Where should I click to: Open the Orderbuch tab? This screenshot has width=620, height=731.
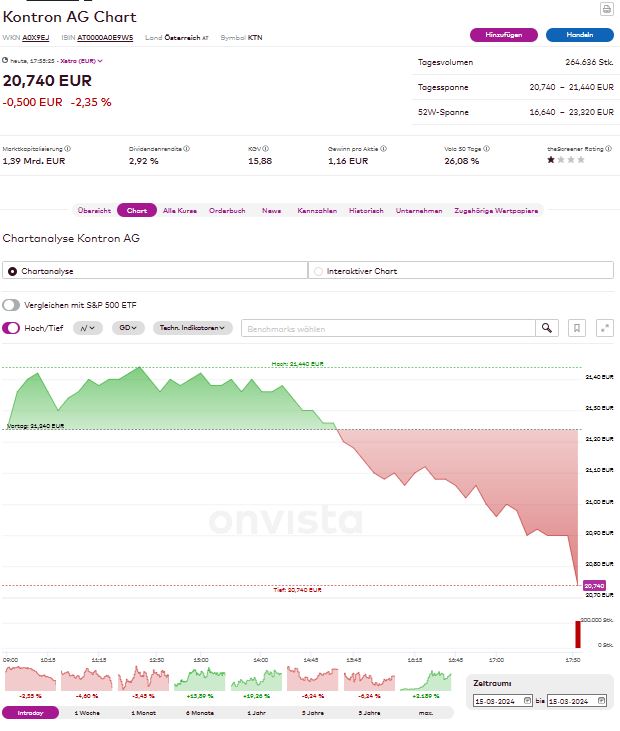[227, 211]
